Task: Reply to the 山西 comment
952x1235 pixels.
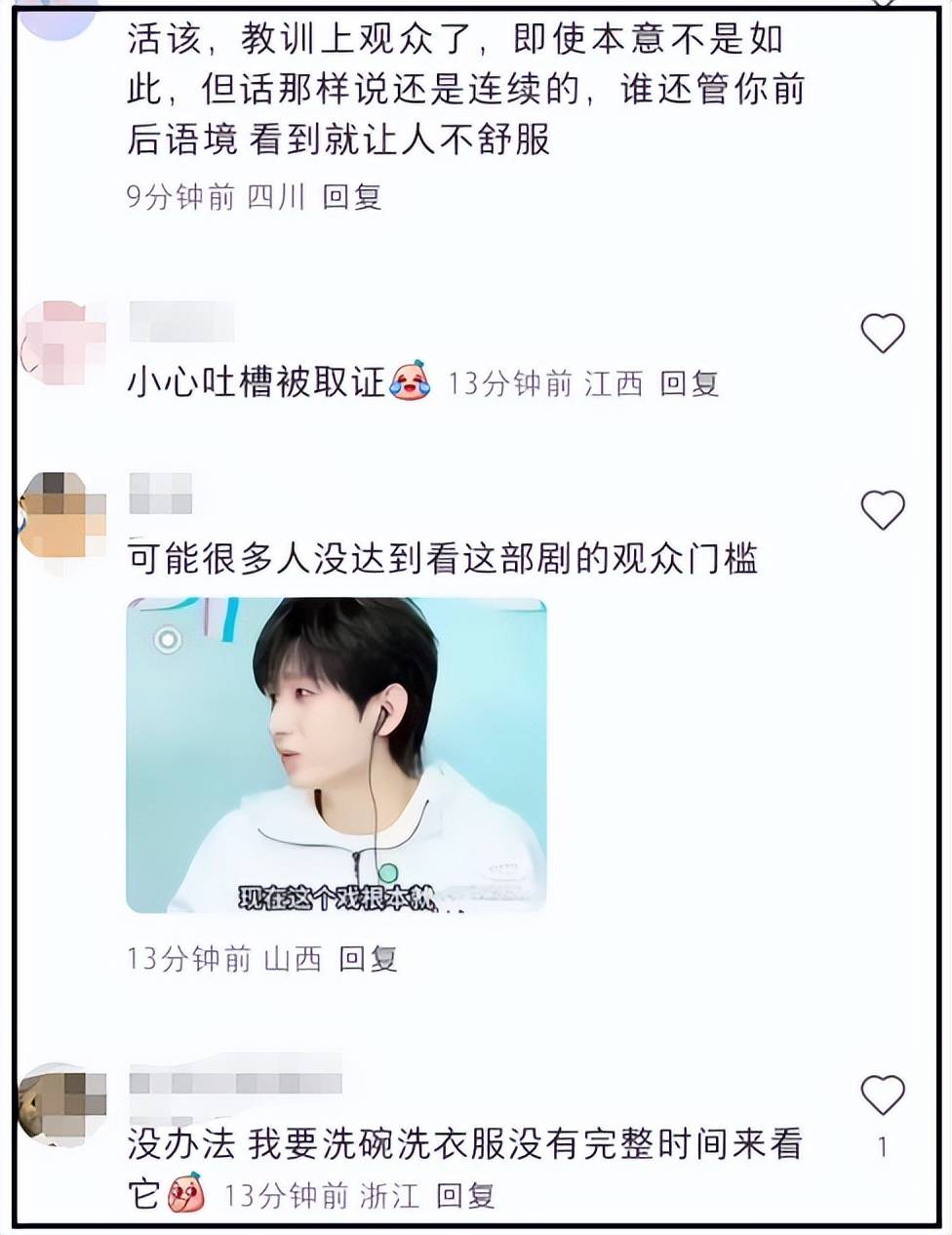Action: [368, 959]
